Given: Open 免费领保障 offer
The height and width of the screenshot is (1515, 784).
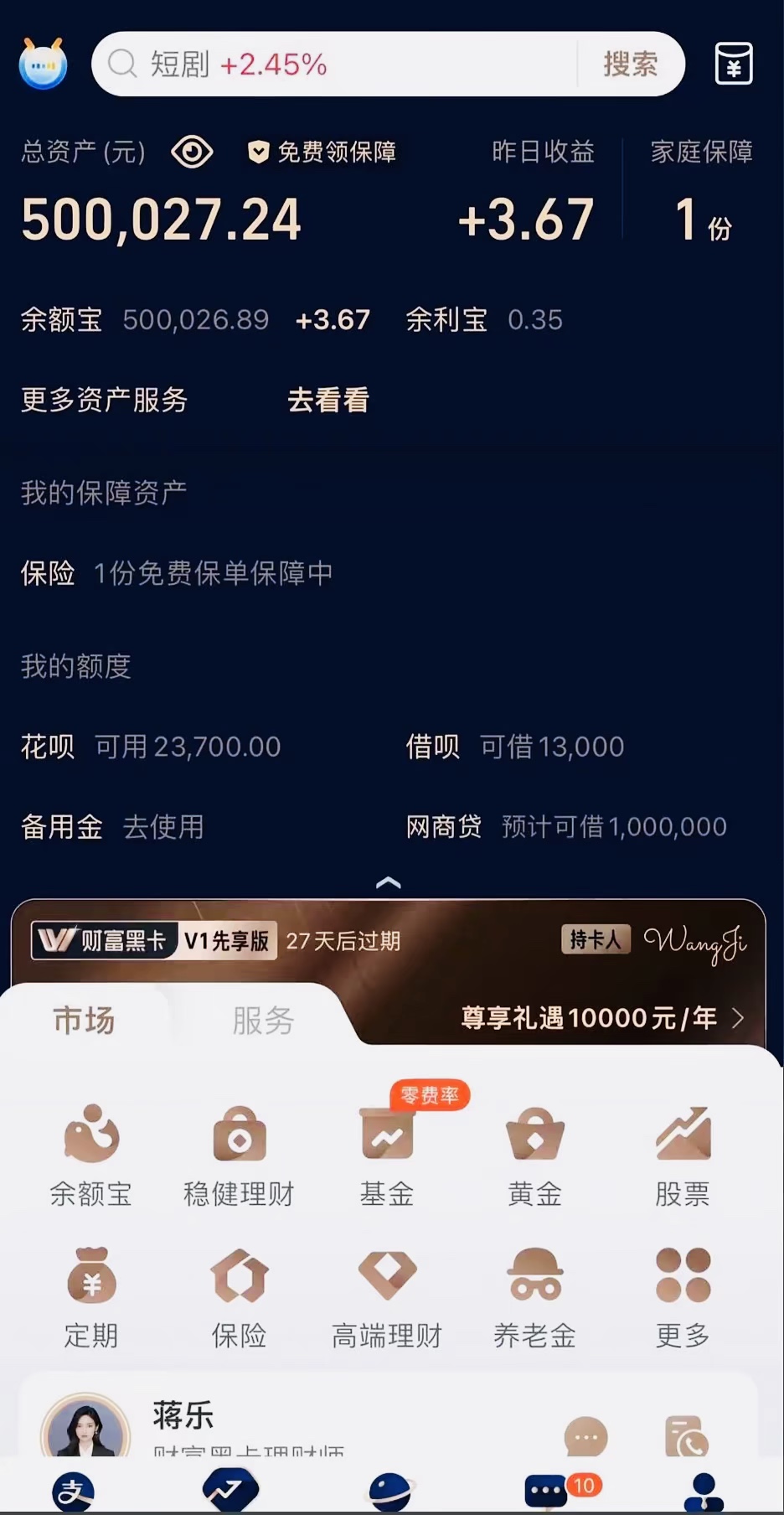Looking at the screenshot, I should pos(322,152).
